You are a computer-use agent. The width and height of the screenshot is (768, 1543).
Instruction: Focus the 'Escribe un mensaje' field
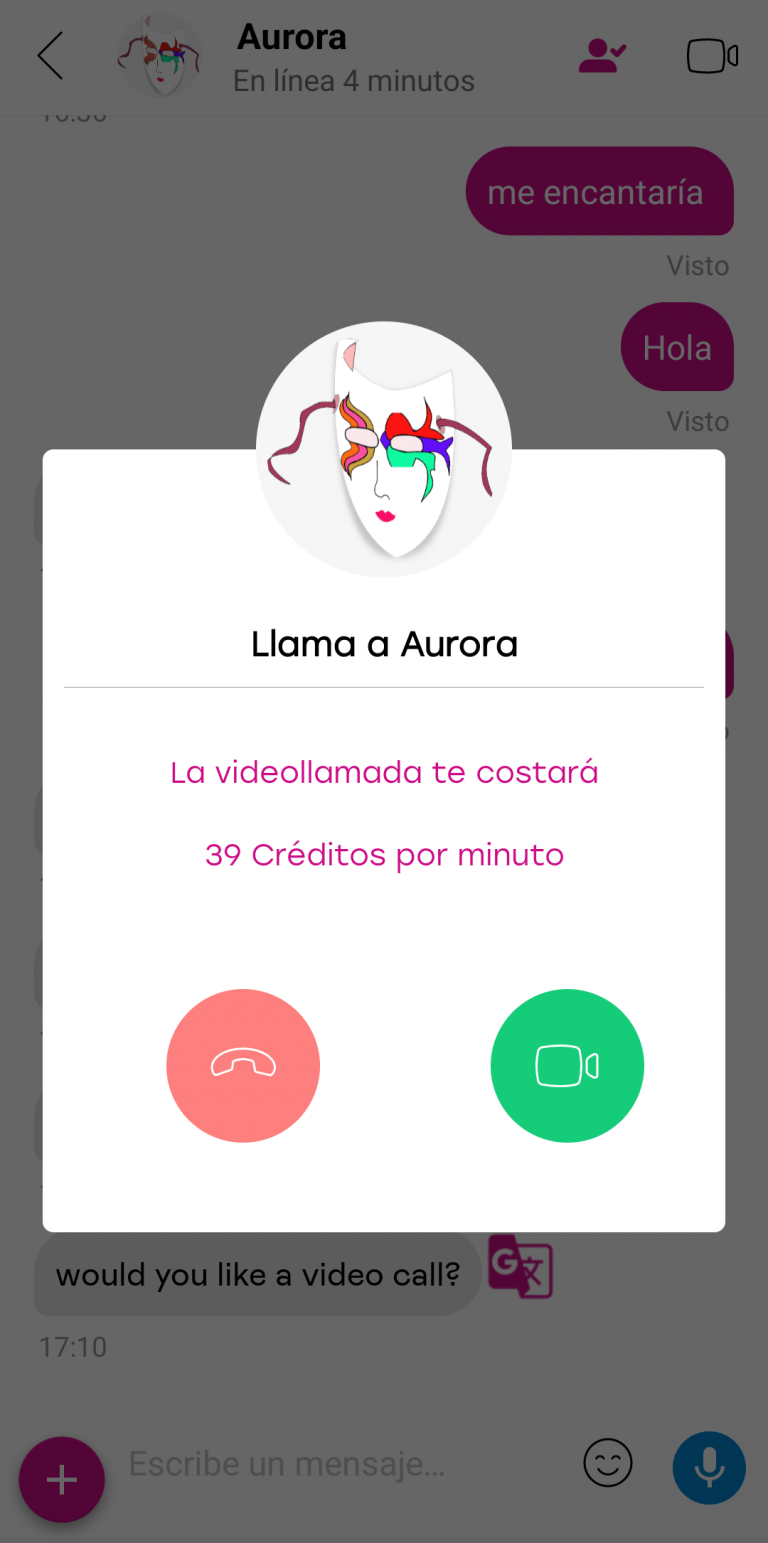(x=340, y=1465)
